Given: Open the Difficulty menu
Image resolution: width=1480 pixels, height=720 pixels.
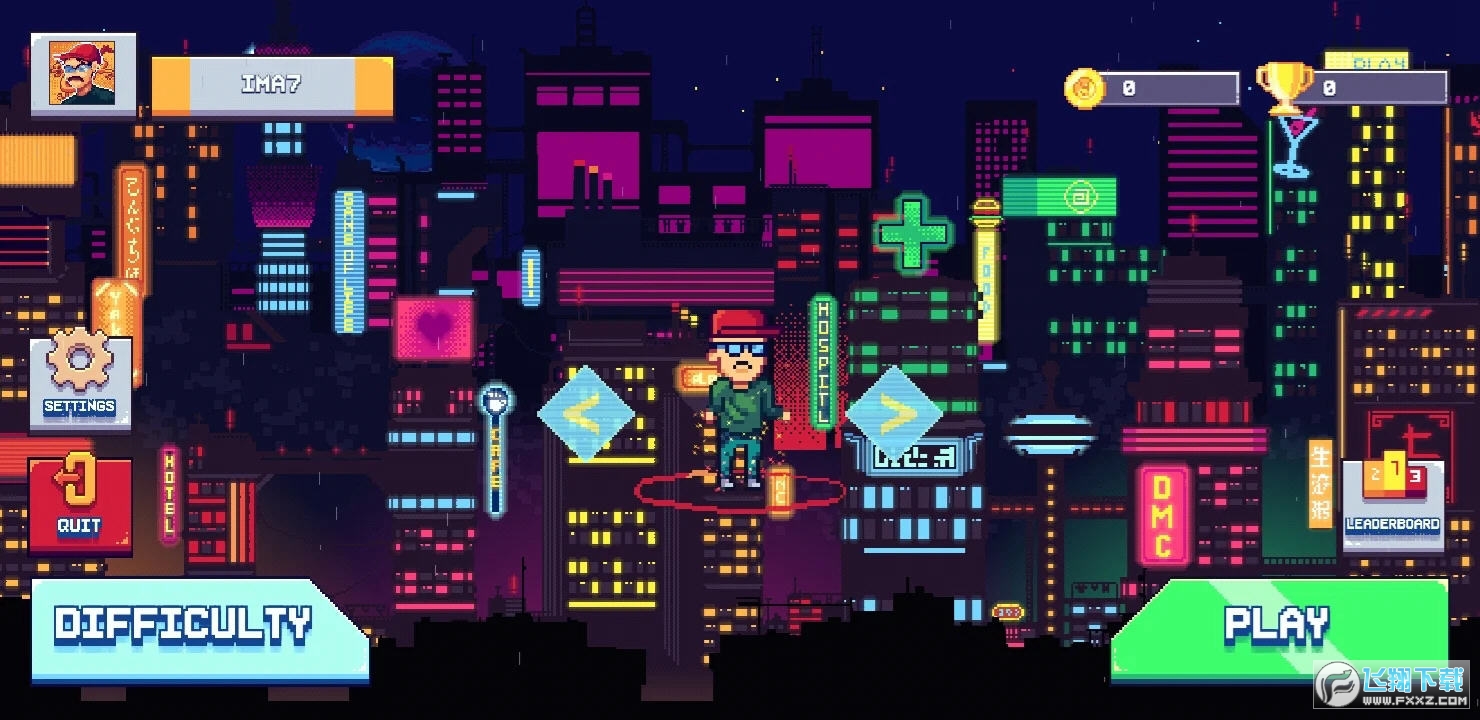Looking at the screenshot, I should tap(190, 628).
